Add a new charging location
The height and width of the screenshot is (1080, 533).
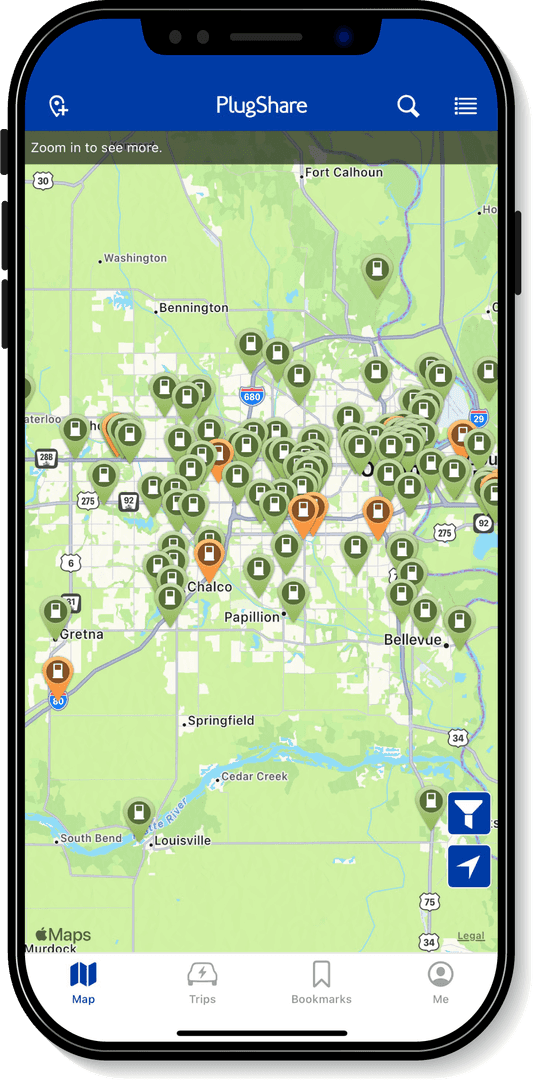(x=59, y=106)
